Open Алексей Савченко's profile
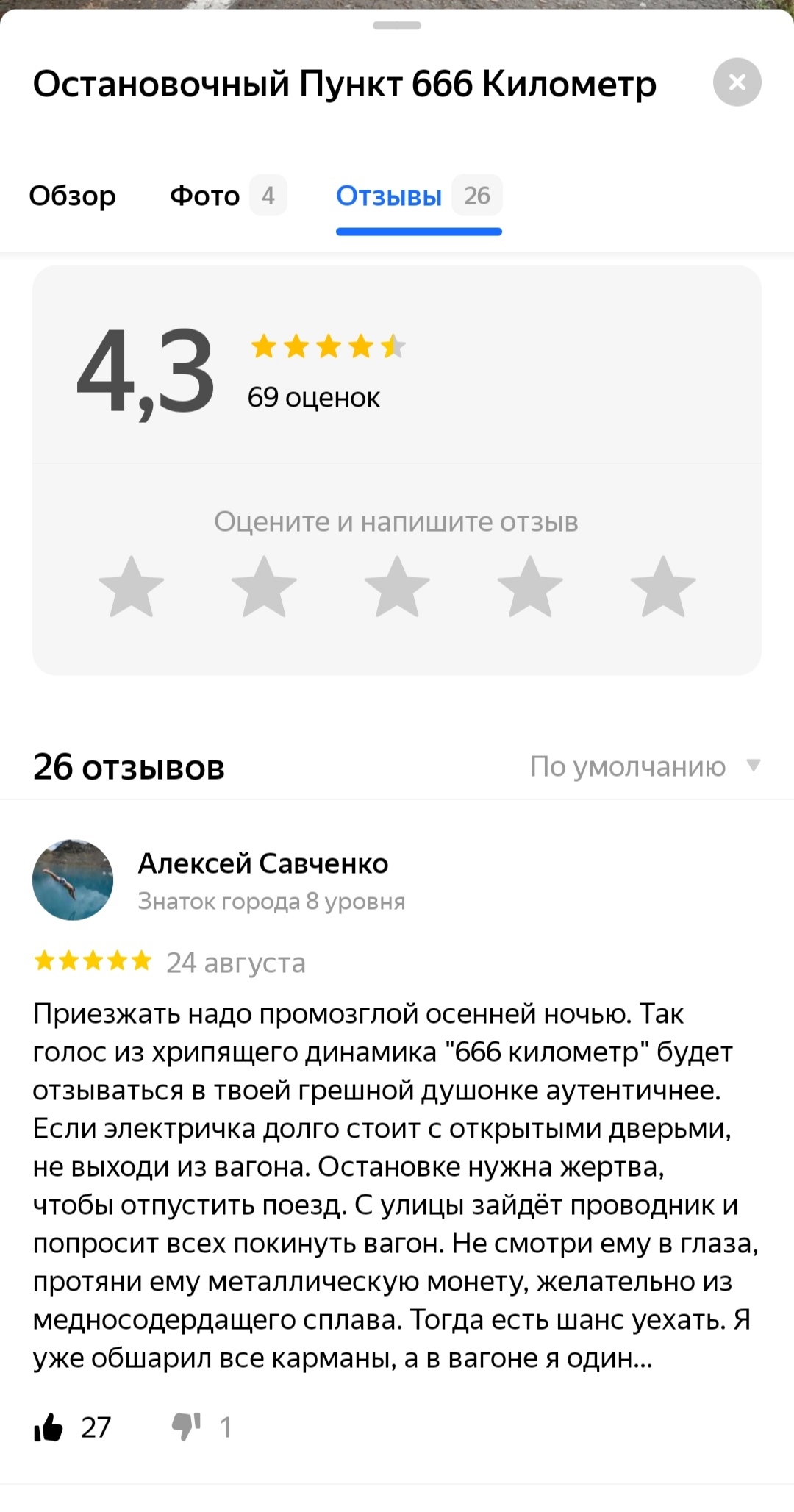Image resolution: width=794 pixels, height=1512 pixels. [x=262, y=863]
